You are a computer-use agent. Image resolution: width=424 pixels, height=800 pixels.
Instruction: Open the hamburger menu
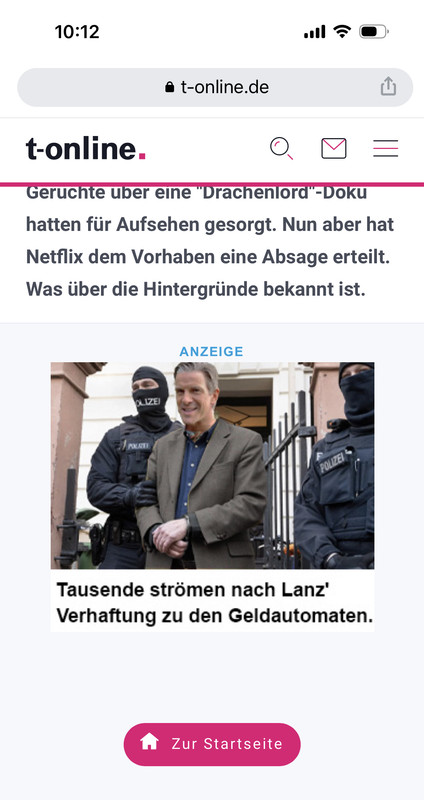(x=385, y=148)
